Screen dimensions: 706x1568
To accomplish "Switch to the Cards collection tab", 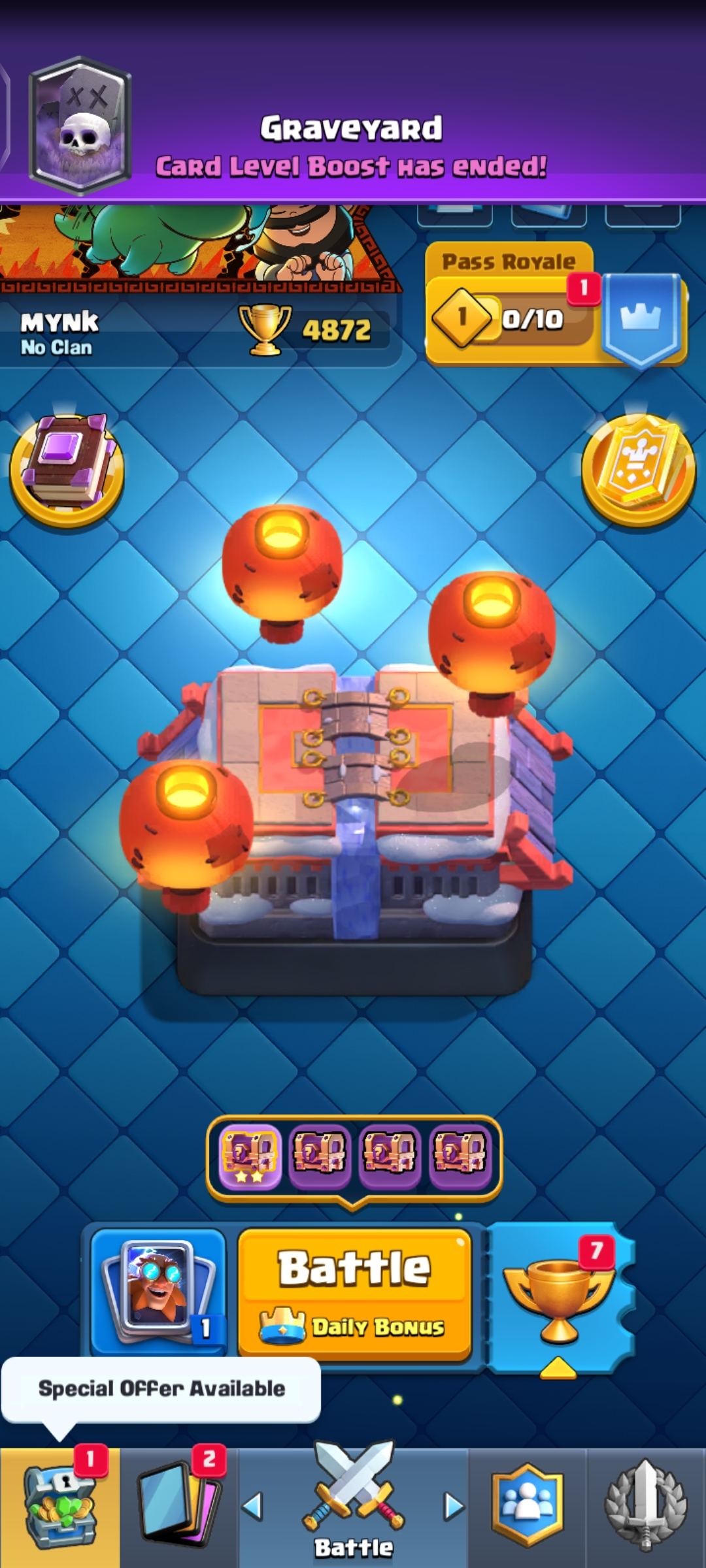I will pyautogui.click(x=178, y=1507).
